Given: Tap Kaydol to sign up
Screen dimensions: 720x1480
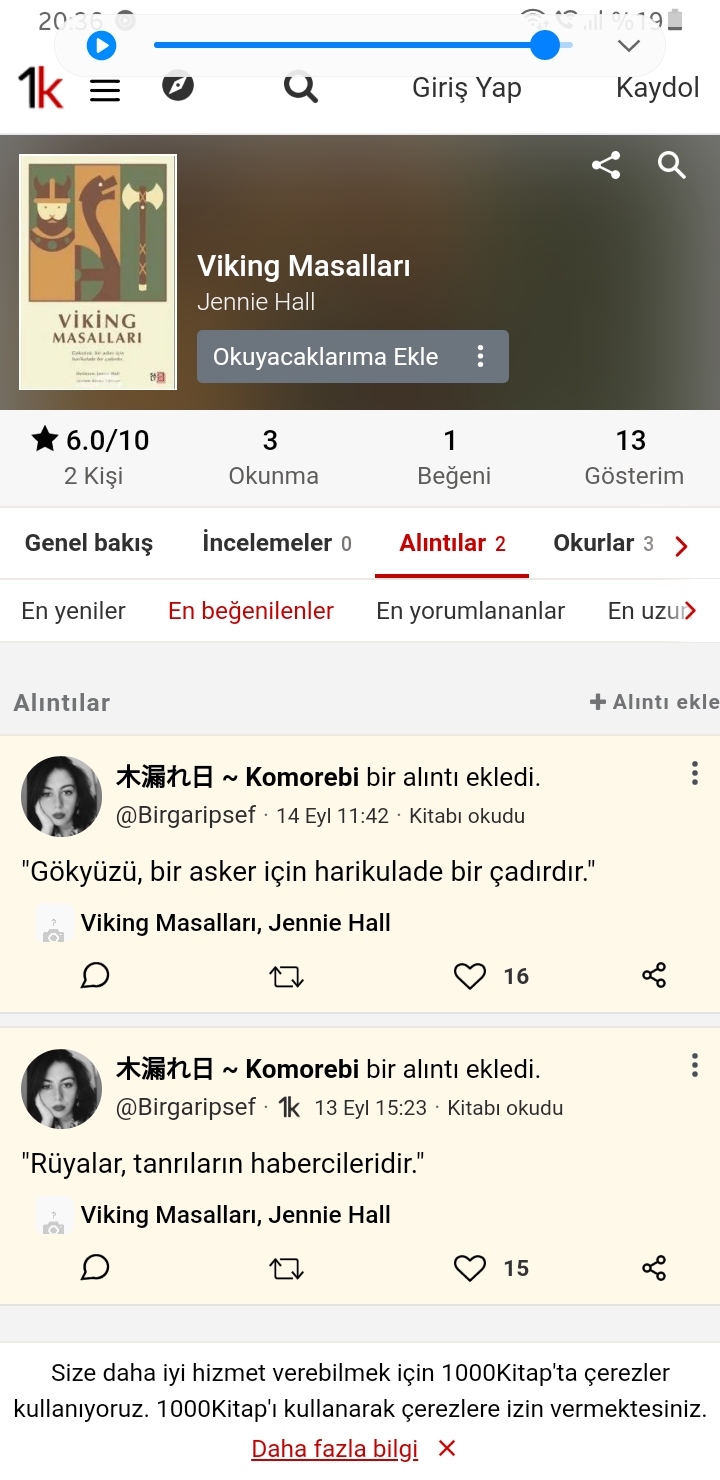Looking at the screenshot, I should 657,88.
